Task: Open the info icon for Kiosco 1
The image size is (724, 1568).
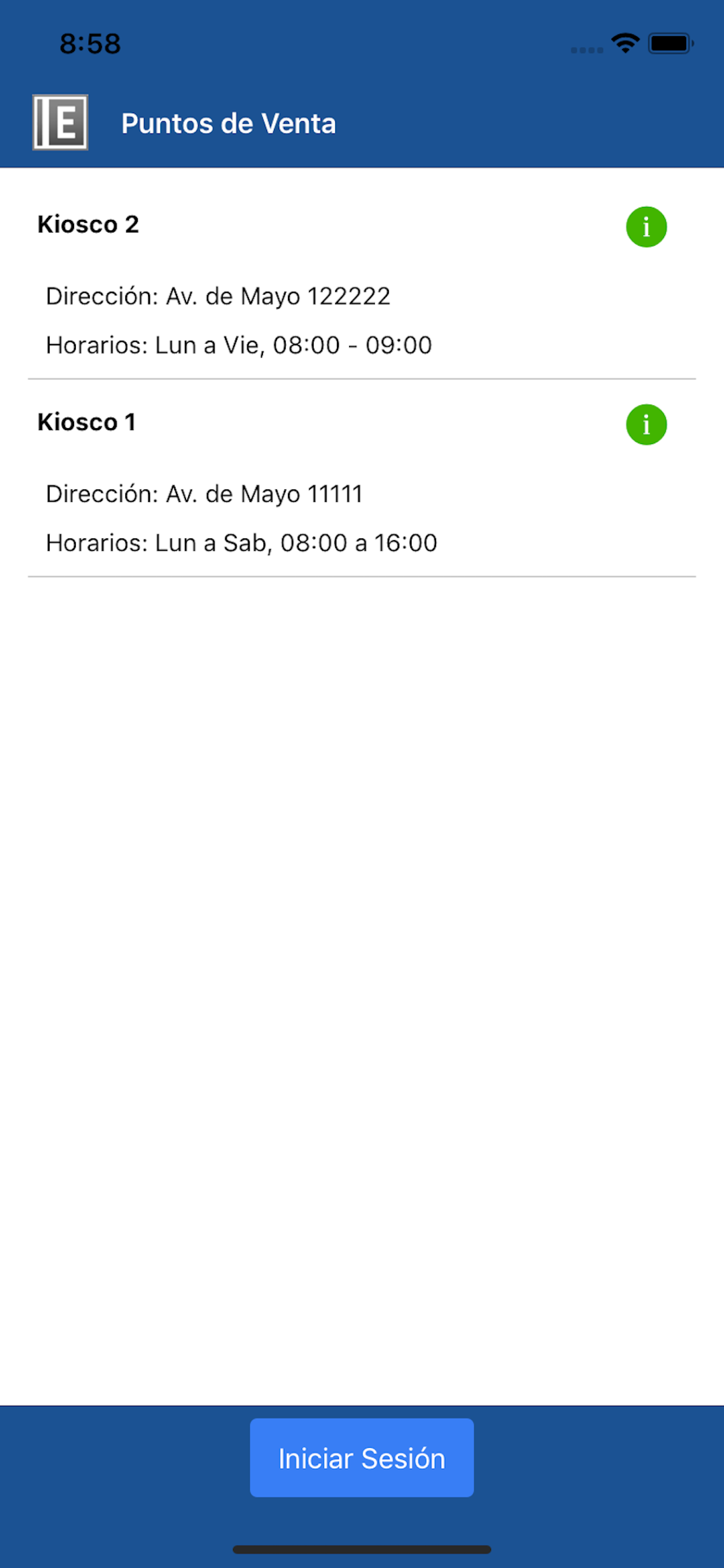Action: (646, 425)
